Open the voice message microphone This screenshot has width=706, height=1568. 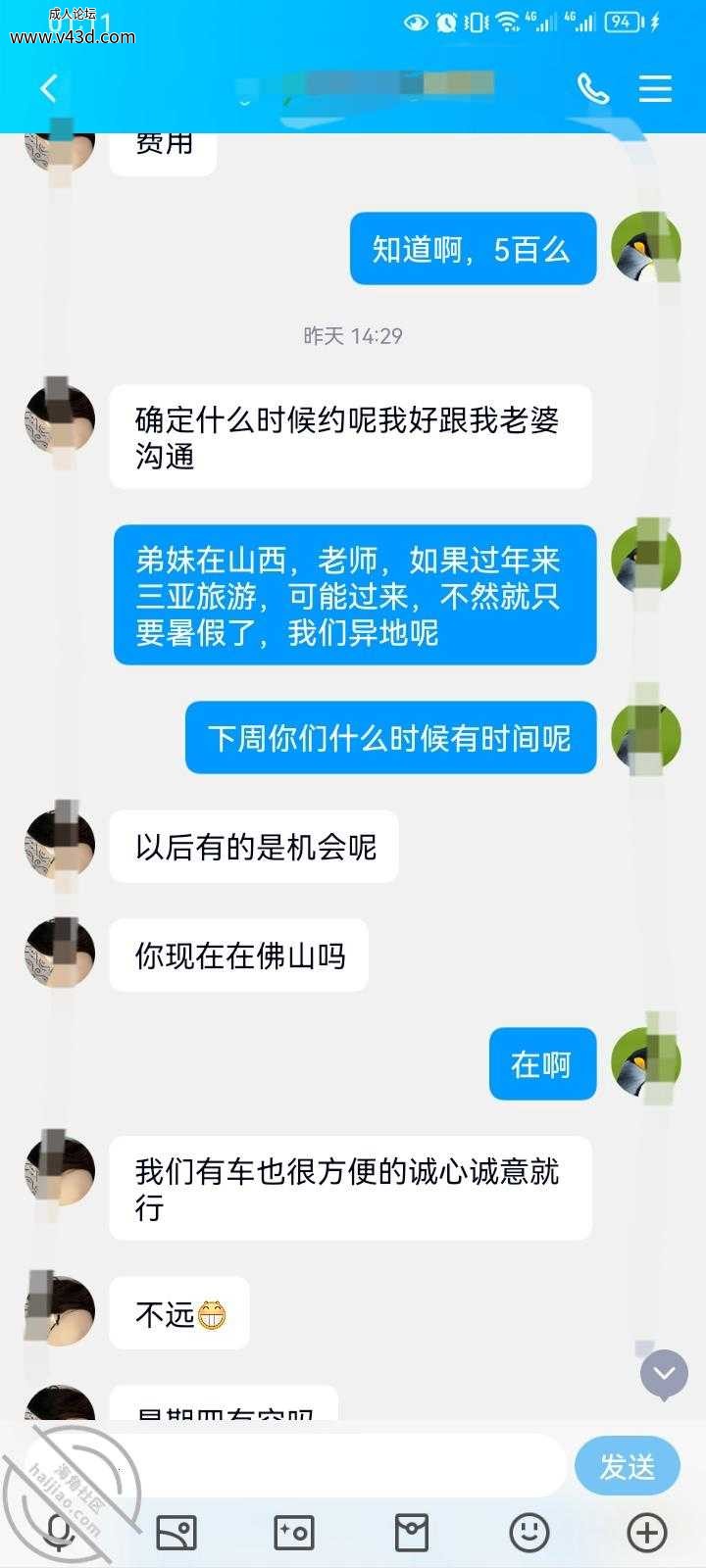[x=60, y=1532]
